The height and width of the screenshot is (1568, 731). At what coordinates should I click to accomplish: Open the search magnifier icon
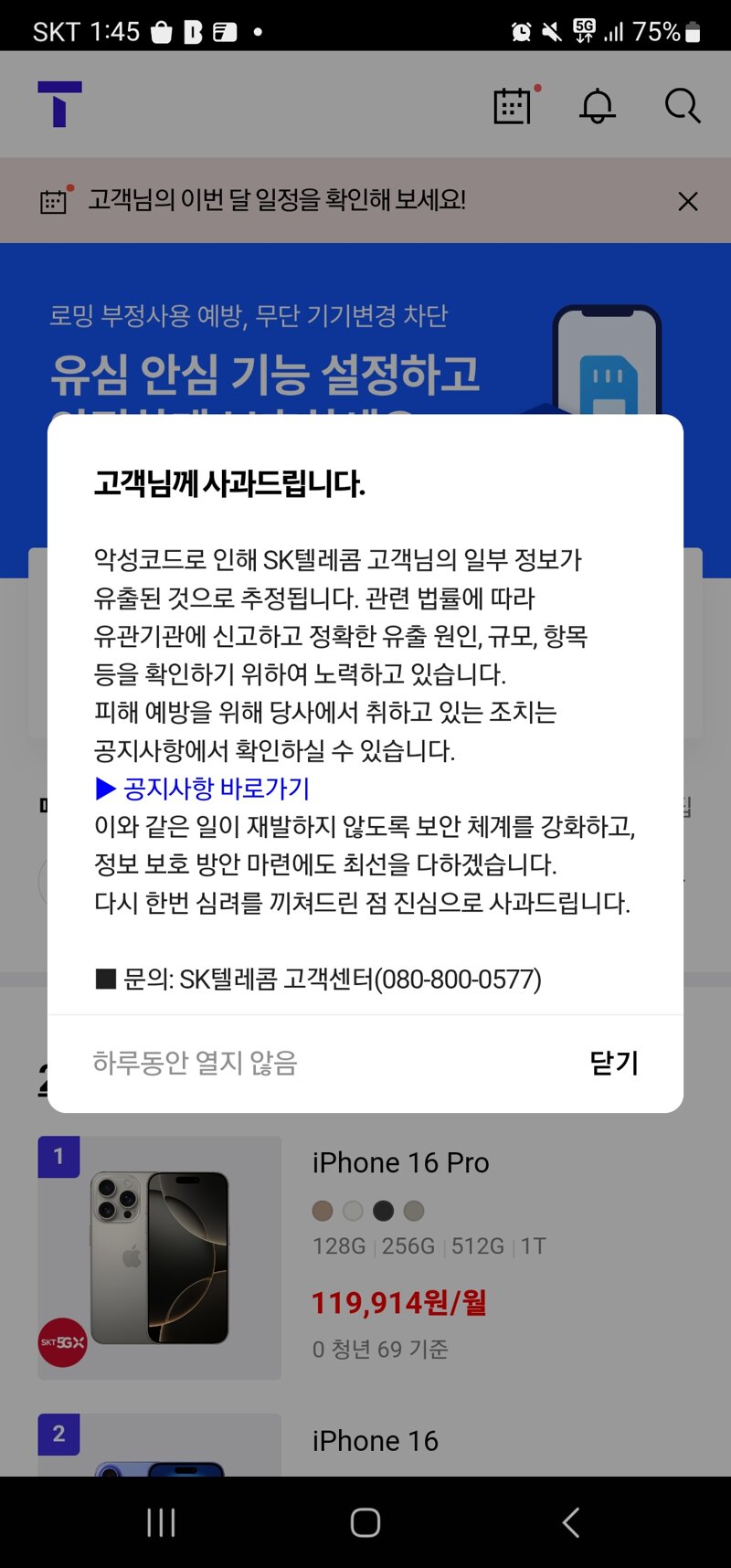pos(682,106)
